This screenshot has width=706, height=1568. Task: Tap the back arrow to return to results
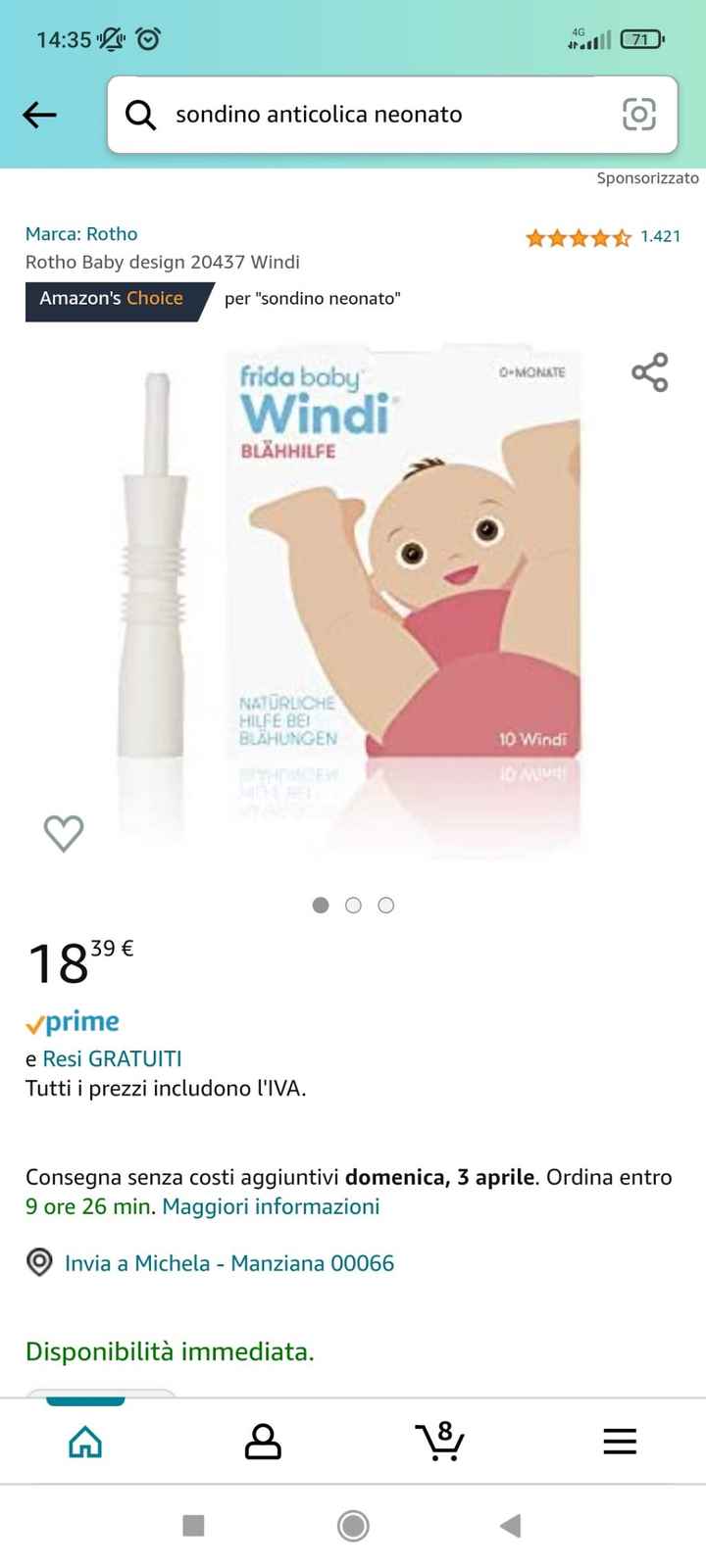point(39,114)
